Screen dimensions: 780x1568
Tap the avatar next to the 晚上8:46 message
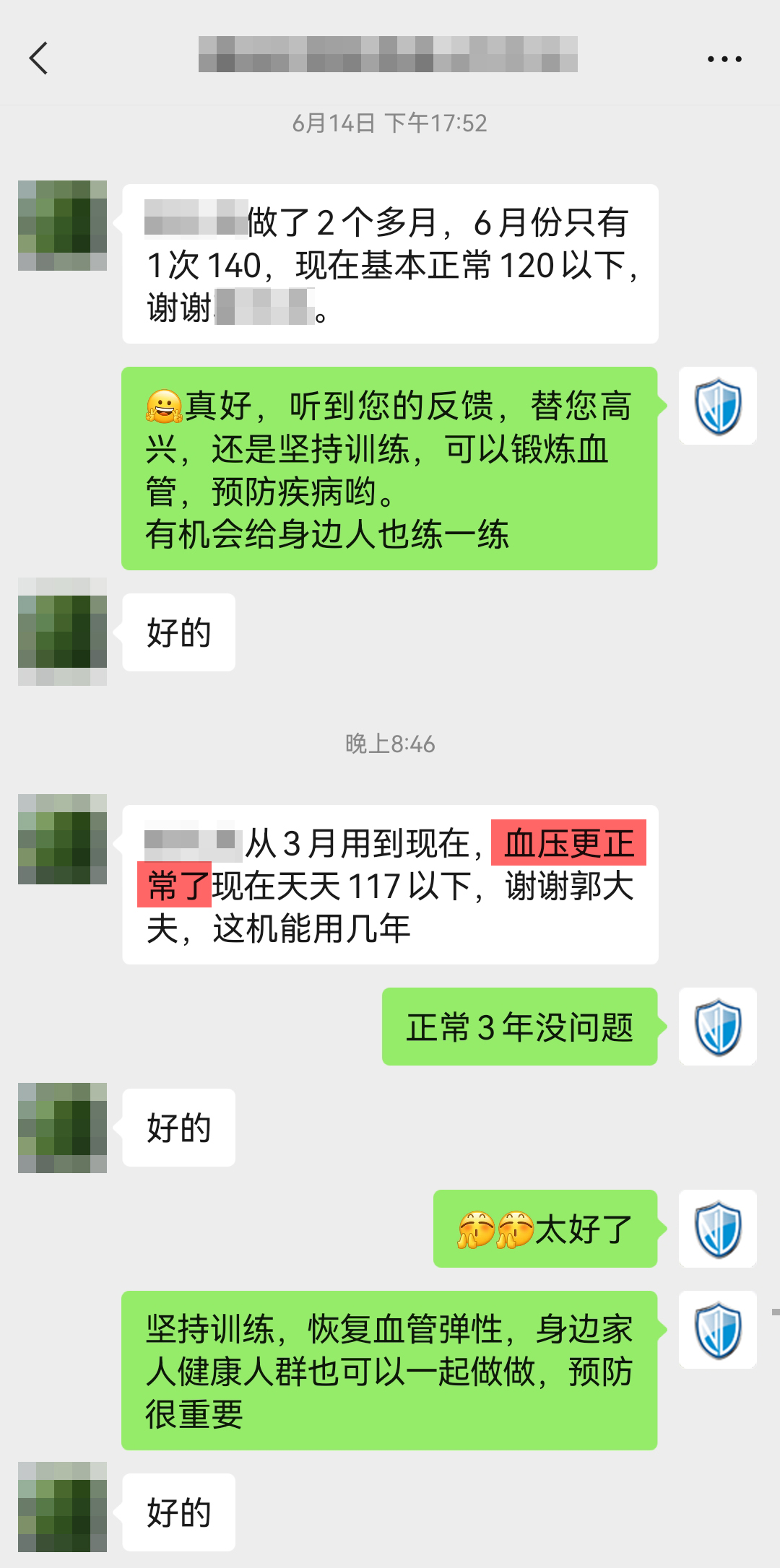pos(61,837)
